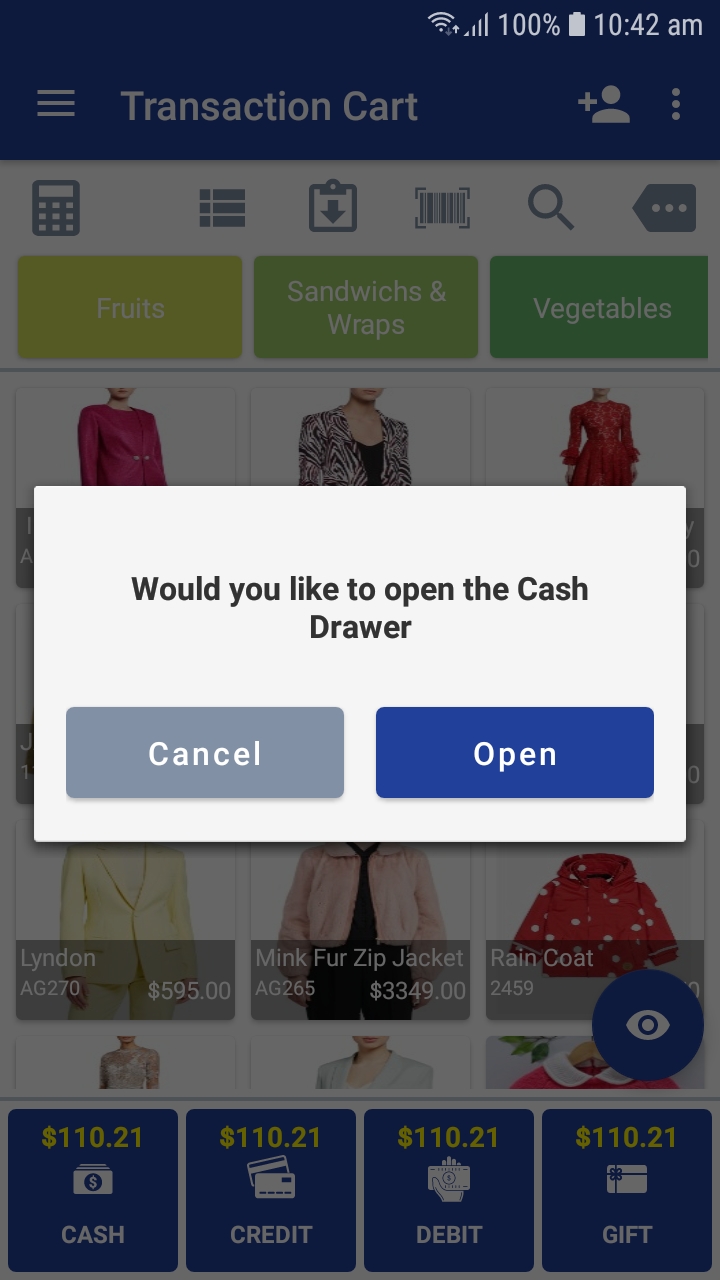Add a customer to the transaction
Image resolution: width=720 pixels, height=1280 pixels.
click(603, 104)
